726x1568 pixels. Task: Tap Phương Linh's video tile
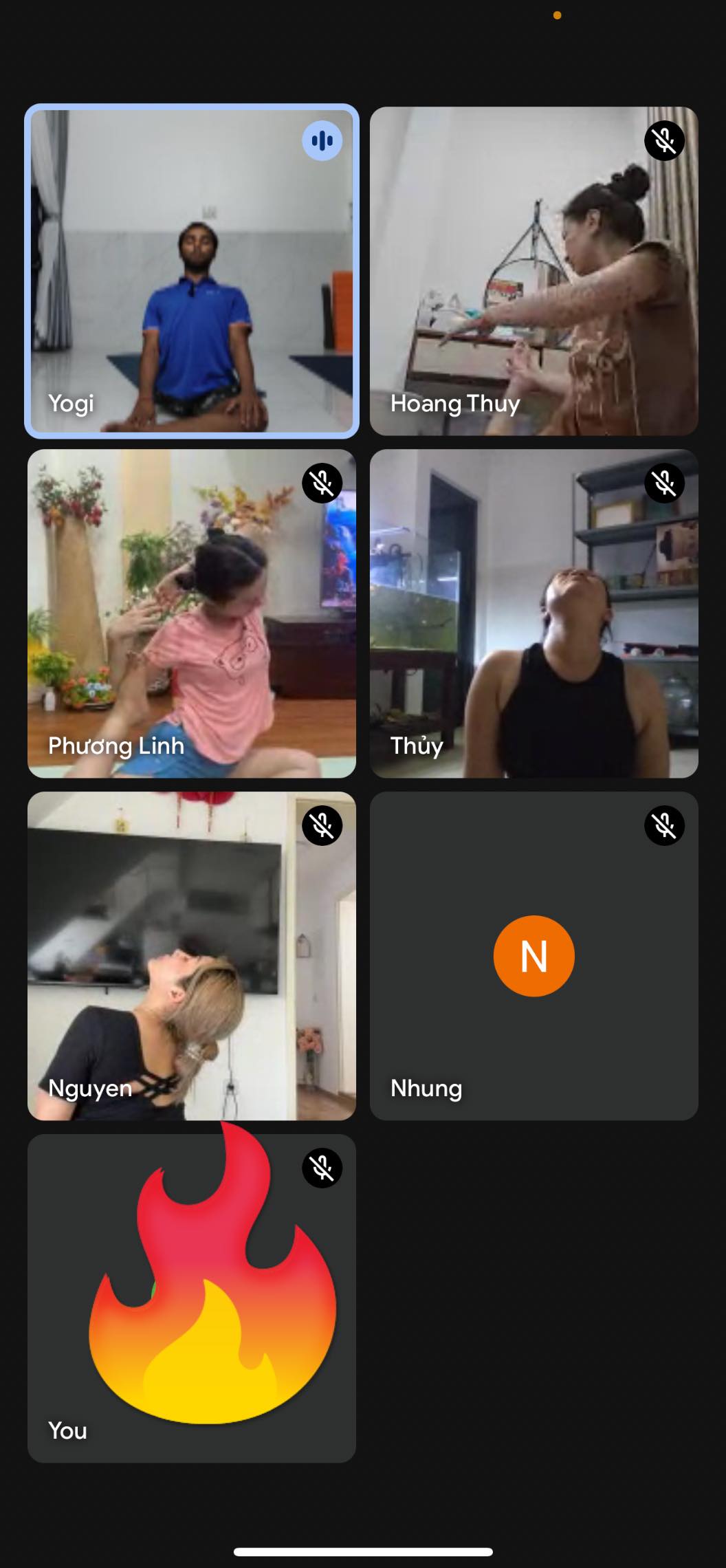pos(191,613)
